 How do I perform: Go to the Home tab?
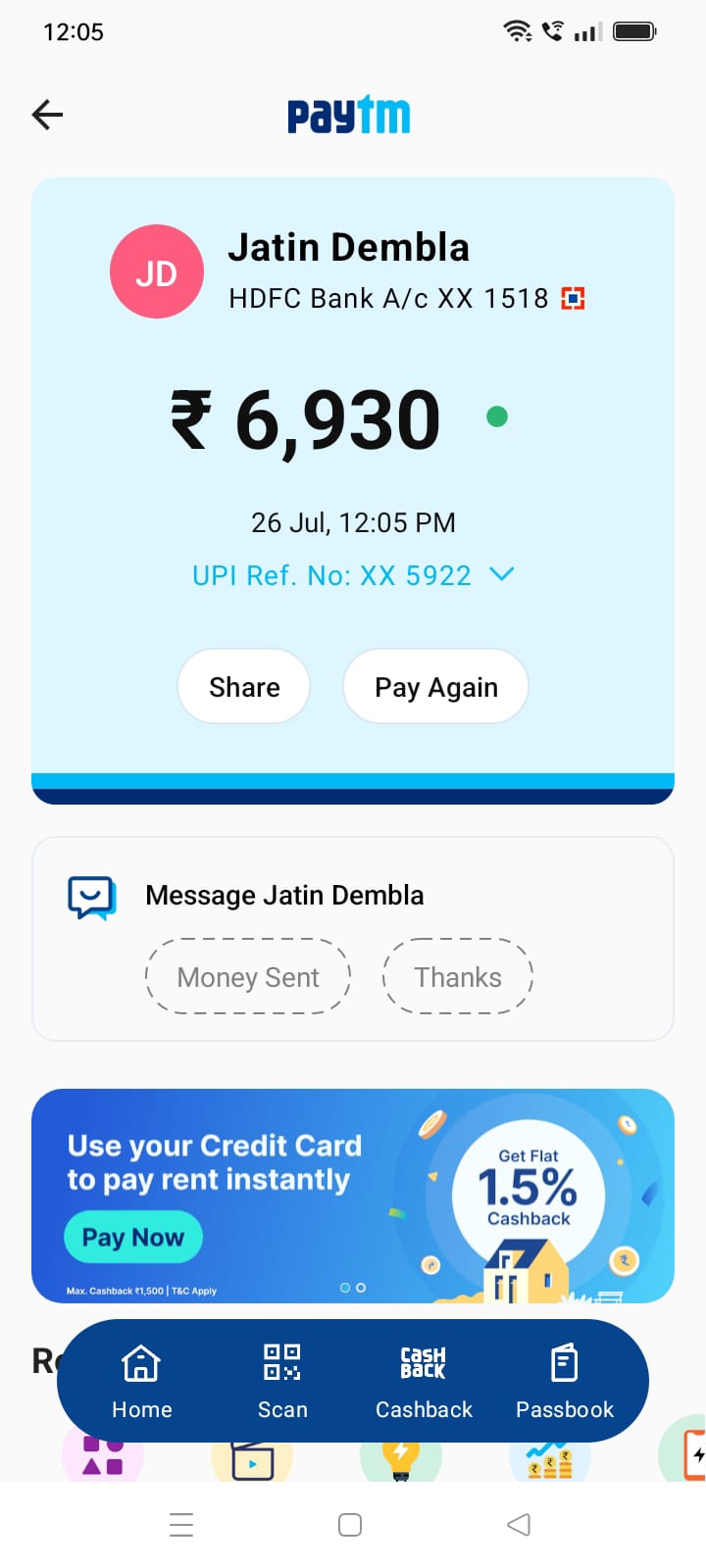point(141,1381)
